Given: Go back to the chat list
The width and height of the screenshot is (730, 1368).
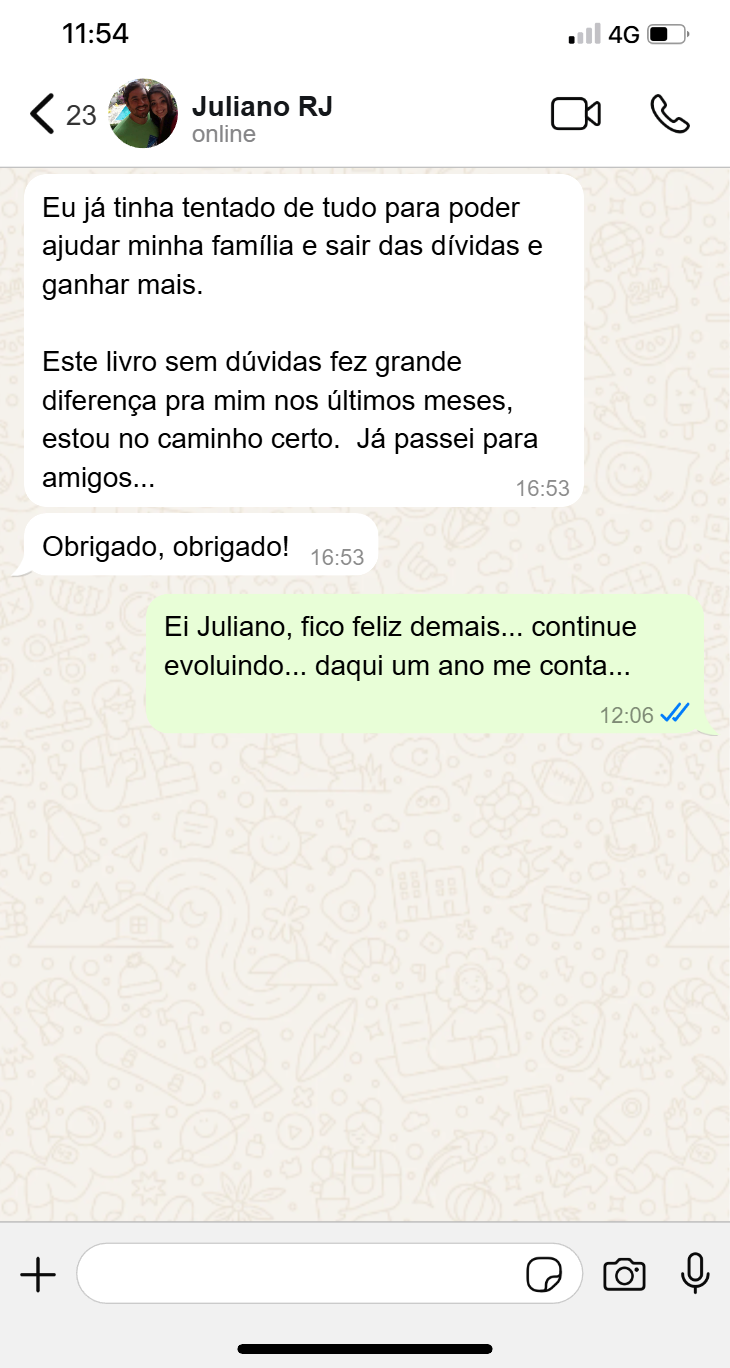Looking at the screenshot, I should (42, 114).
